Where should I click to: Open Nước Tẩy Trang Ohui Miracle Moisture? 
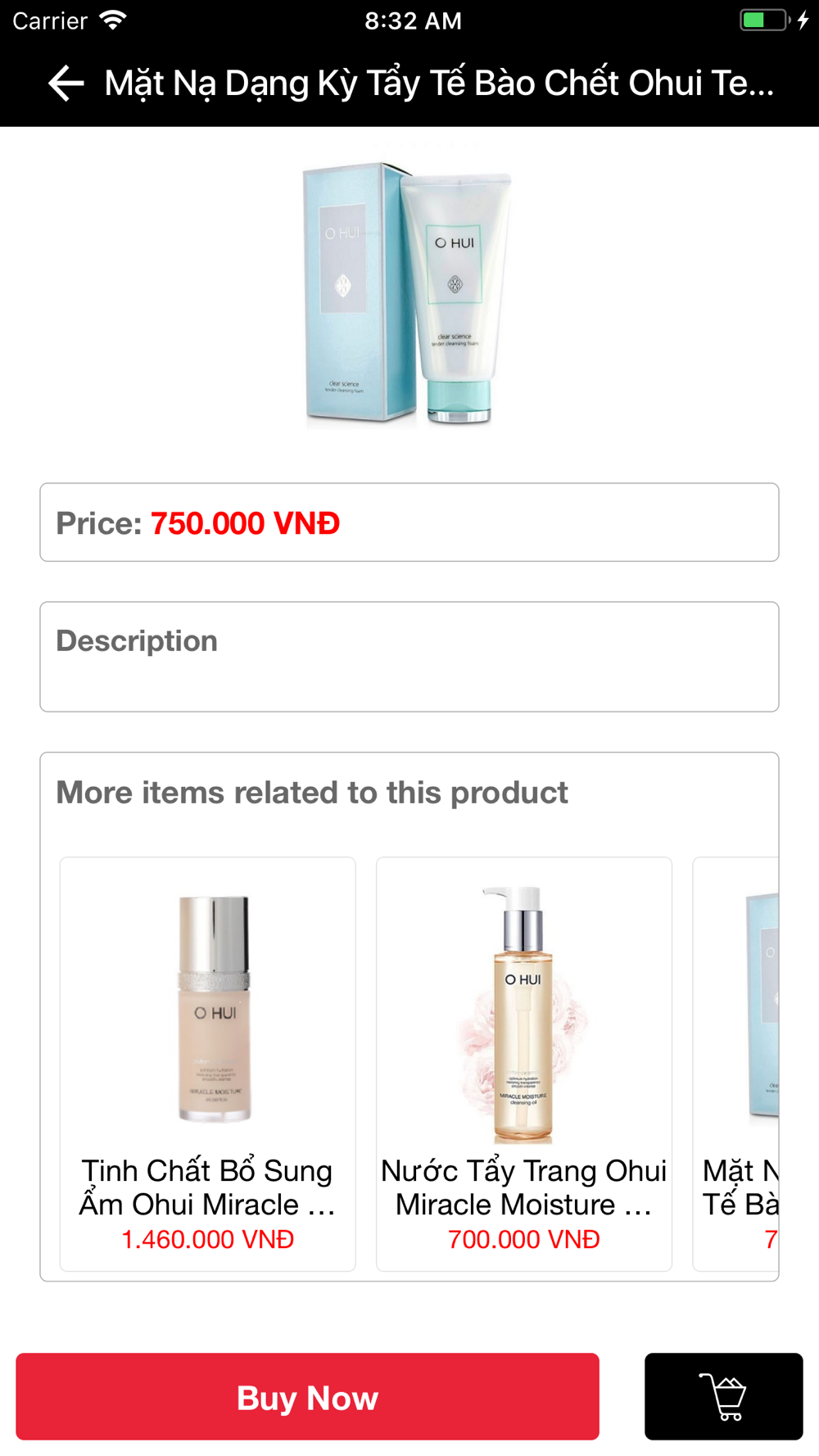point(524,1064)
